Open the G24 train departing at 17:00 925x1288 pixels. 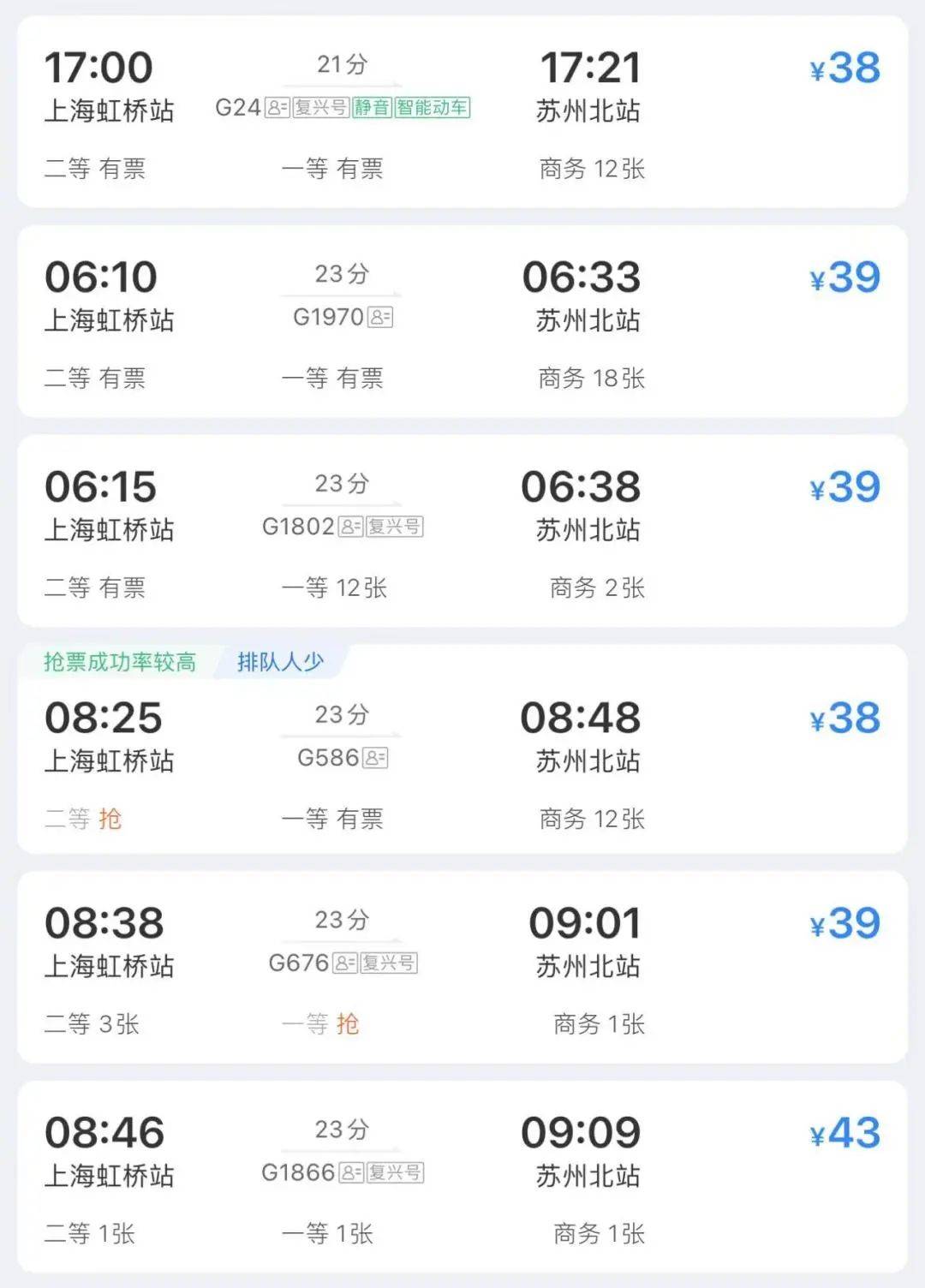pos(462,111)
